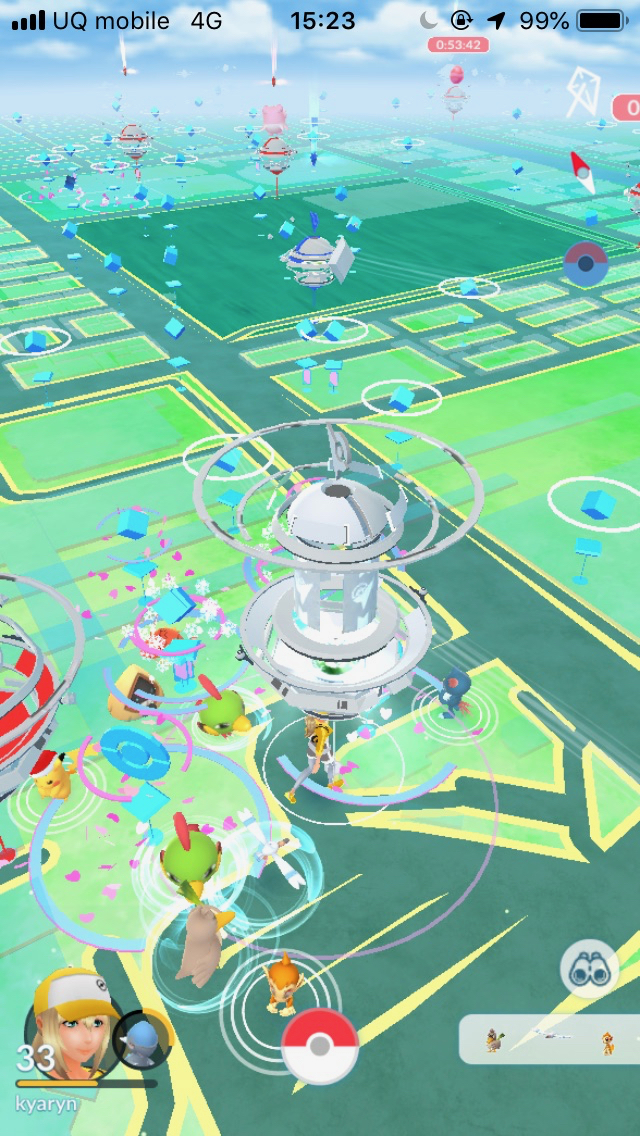Viewport: 640px width, 1136px height.
Task: Open the Nearby Pokémon tracker
Action: [548, 1040]
